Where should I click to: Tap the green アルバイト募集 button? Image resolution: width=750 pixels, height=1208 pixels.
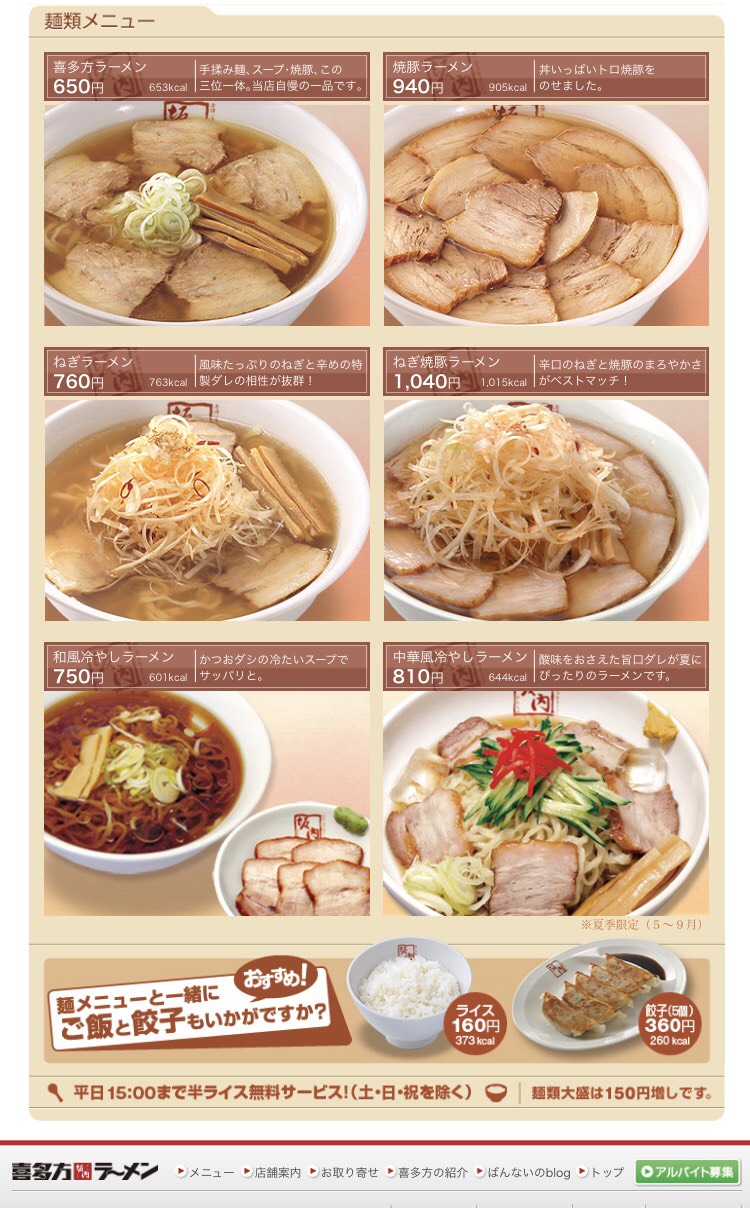(687, 1172)
